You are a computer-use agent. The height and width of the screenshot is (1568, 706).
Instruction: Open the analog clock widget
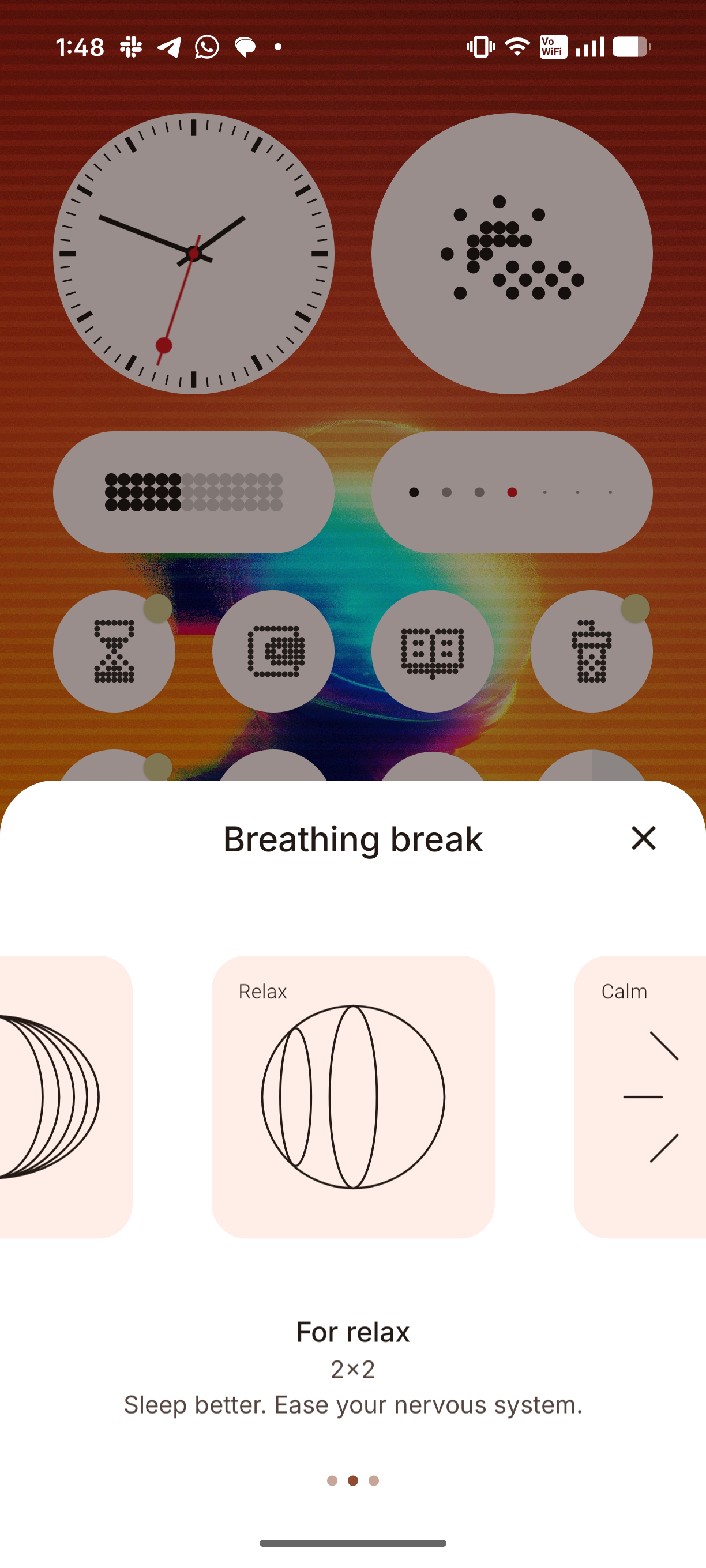point(194,253)
